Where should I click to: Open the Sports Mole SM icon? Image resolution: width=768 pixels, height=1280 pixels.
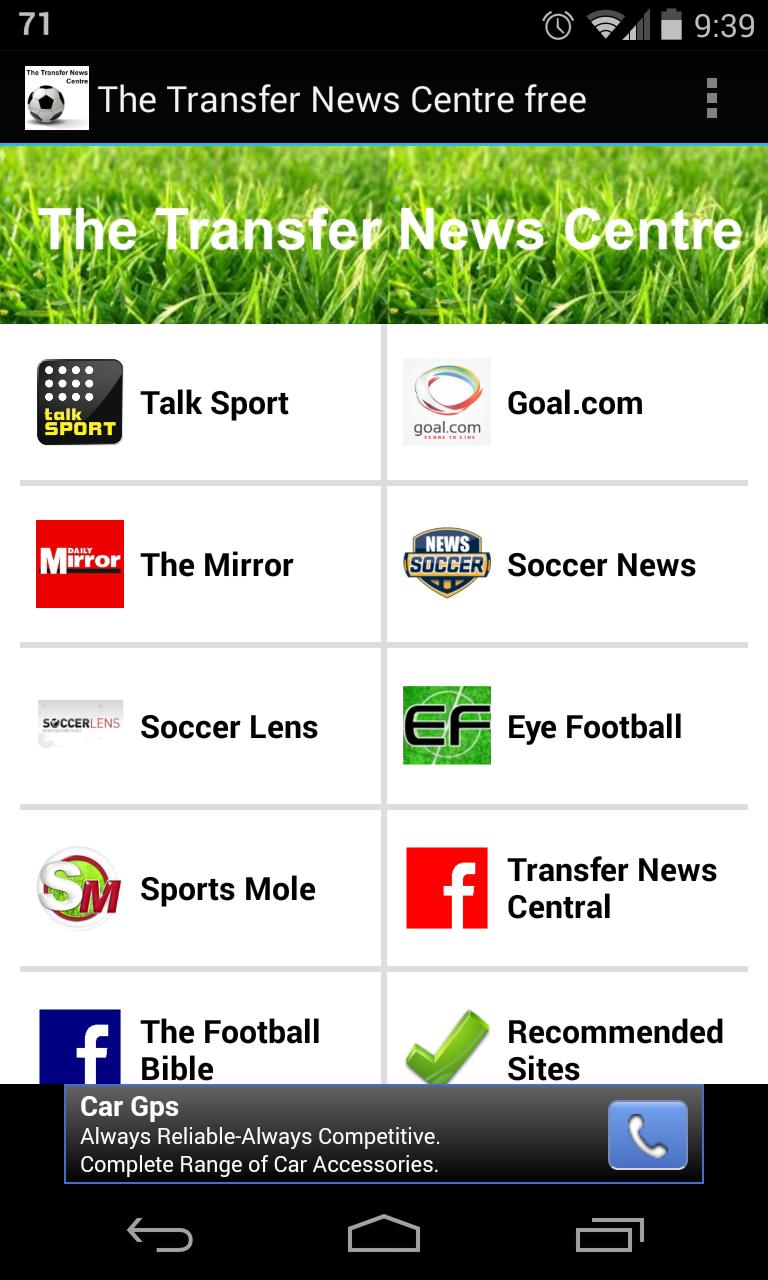point(79,888)
